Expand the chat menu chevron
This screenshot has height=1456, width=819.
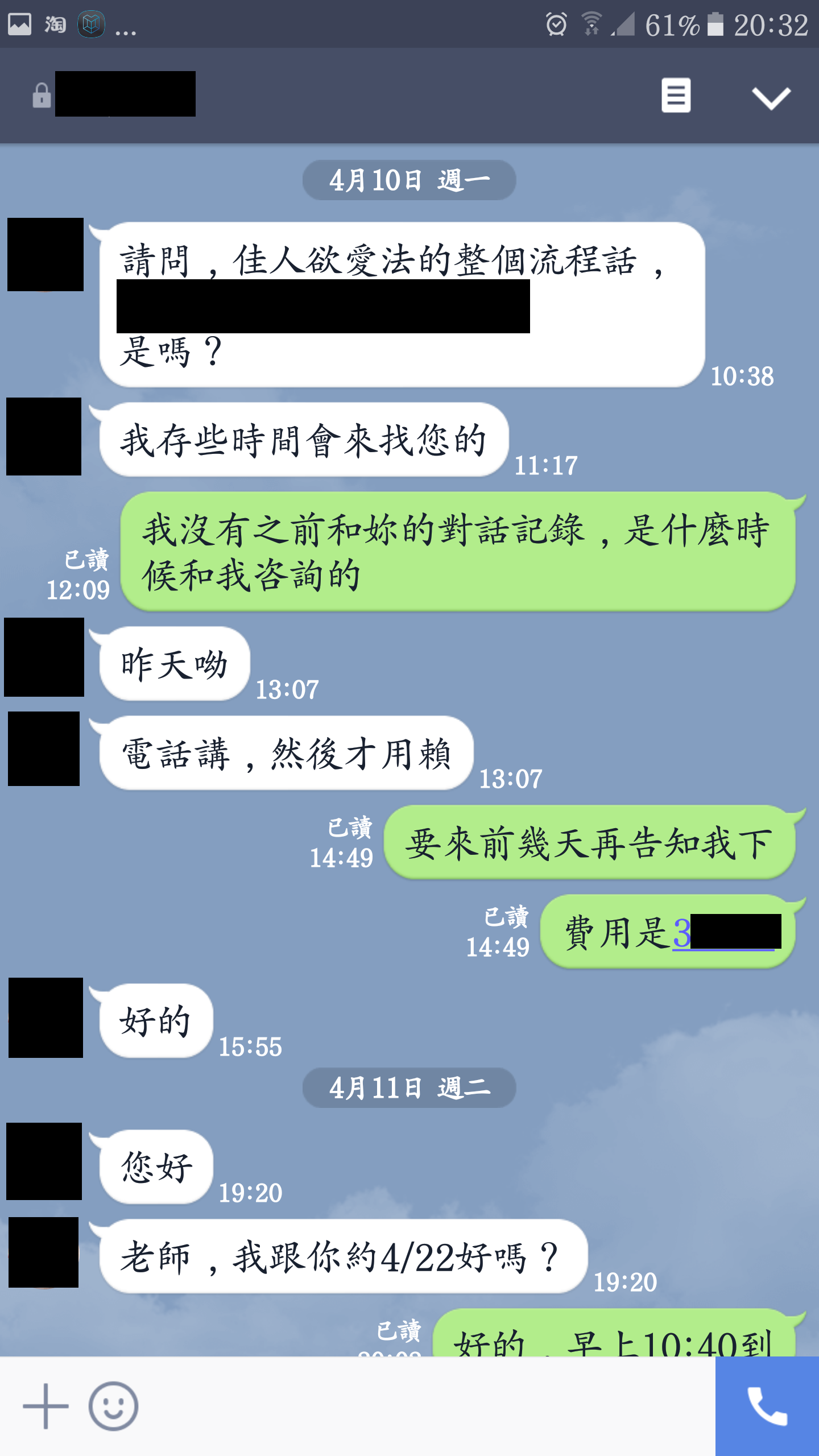coord(771,97)
